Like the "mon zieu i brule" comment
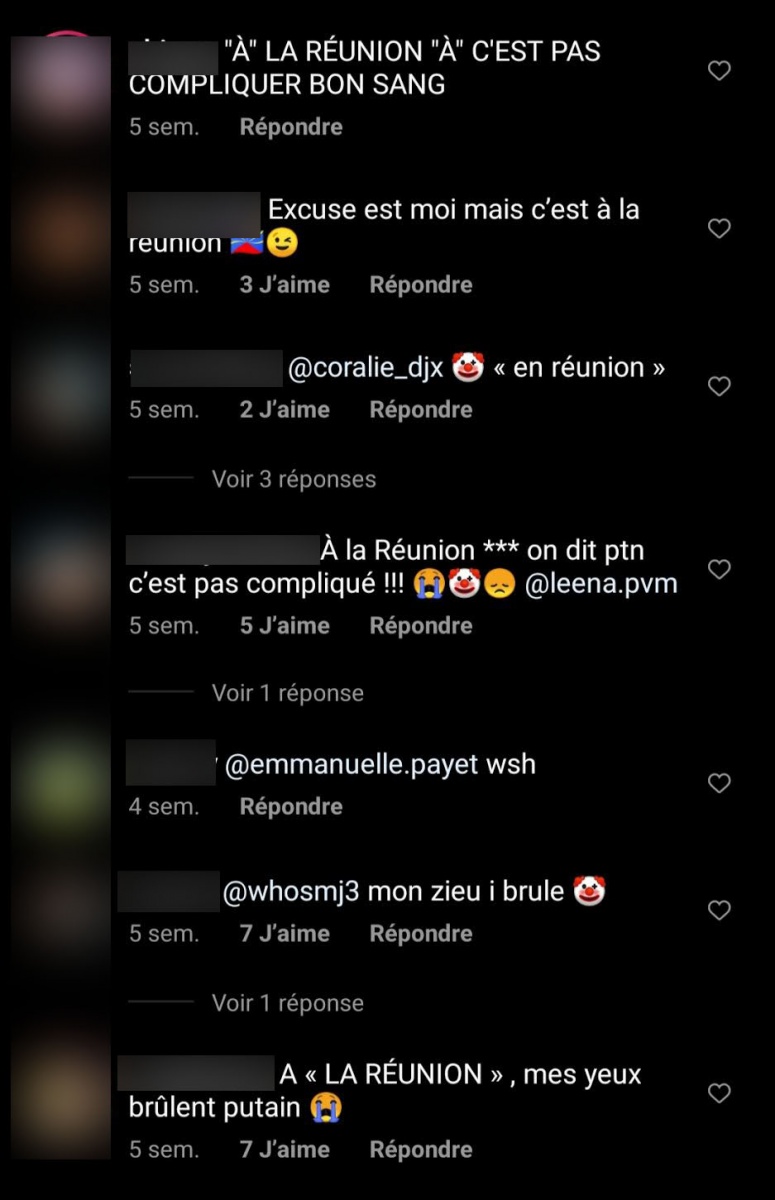The height and width of the screenshot is (1200, 775). coord(719,910)
